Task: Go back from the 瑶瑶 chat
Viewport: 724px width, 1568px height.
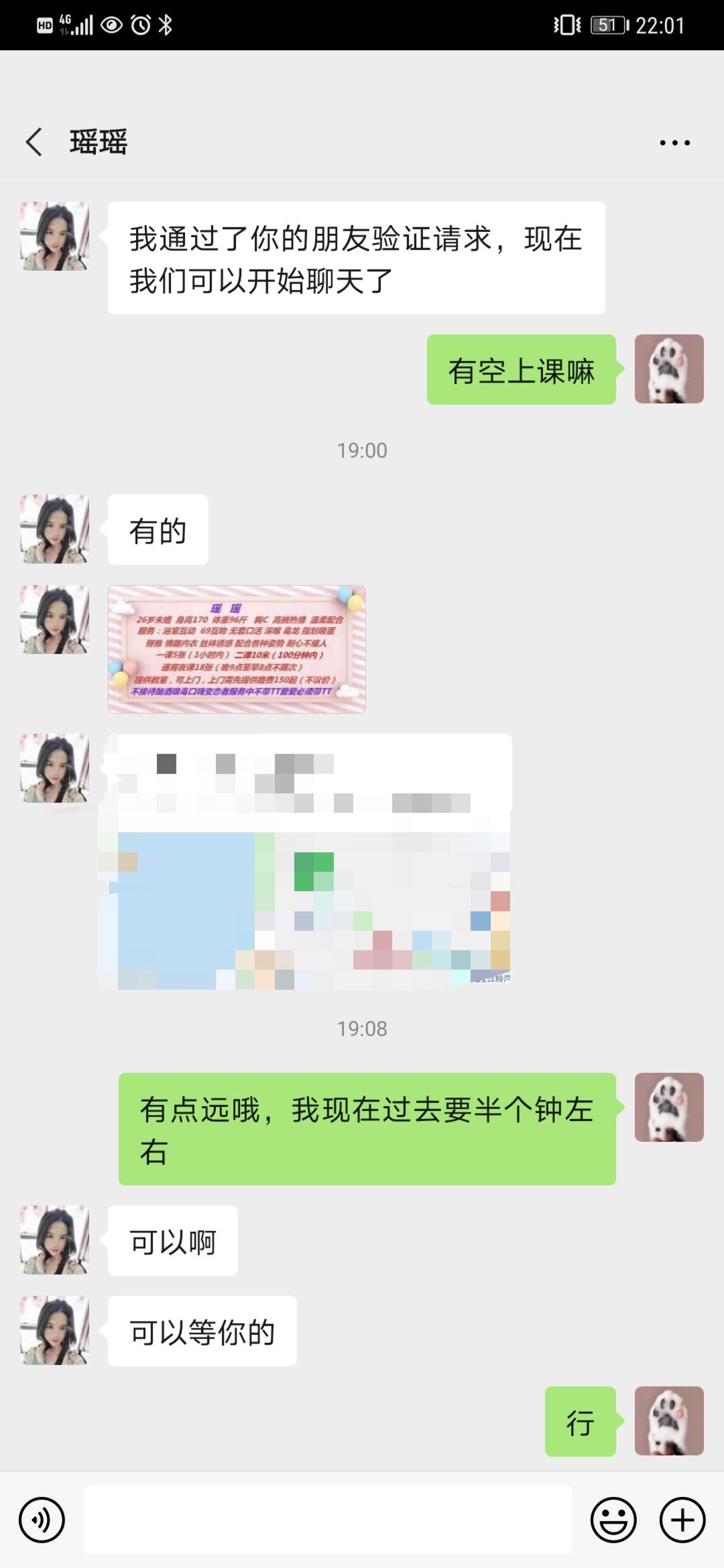Action: click(34, 142)
